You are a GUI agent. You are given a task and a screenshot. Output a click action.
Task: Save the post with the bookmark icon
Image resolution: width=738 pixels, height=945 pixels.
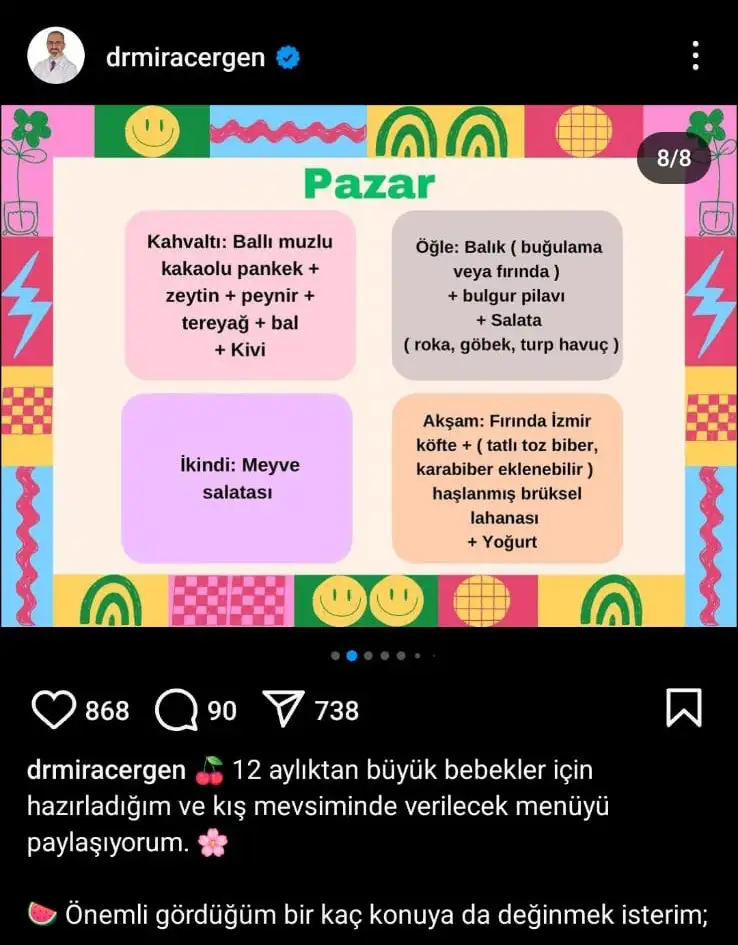click(x=683, y=708)
